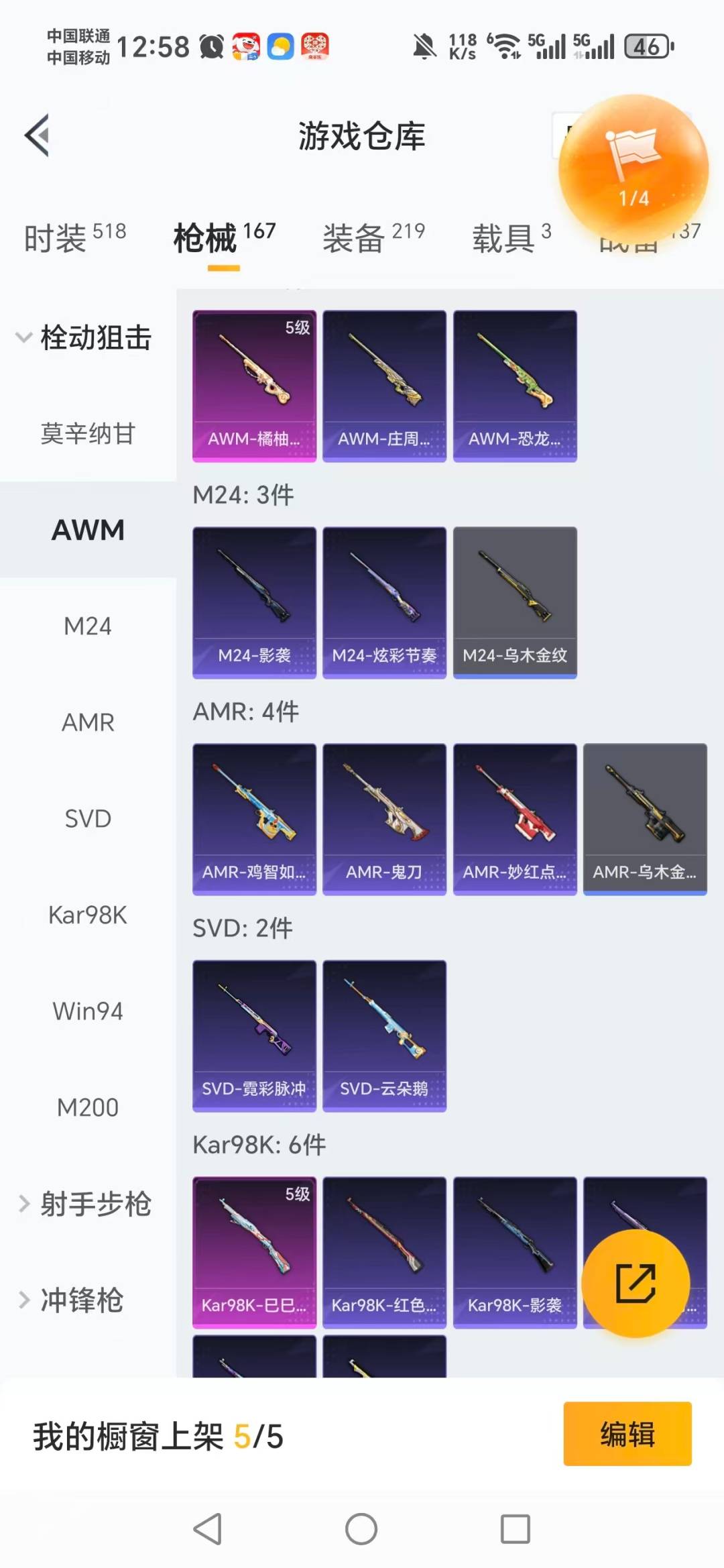Tap the orange share icon near Kar98K items
Screen dimensions: 724x1568
pos(636,1283)
